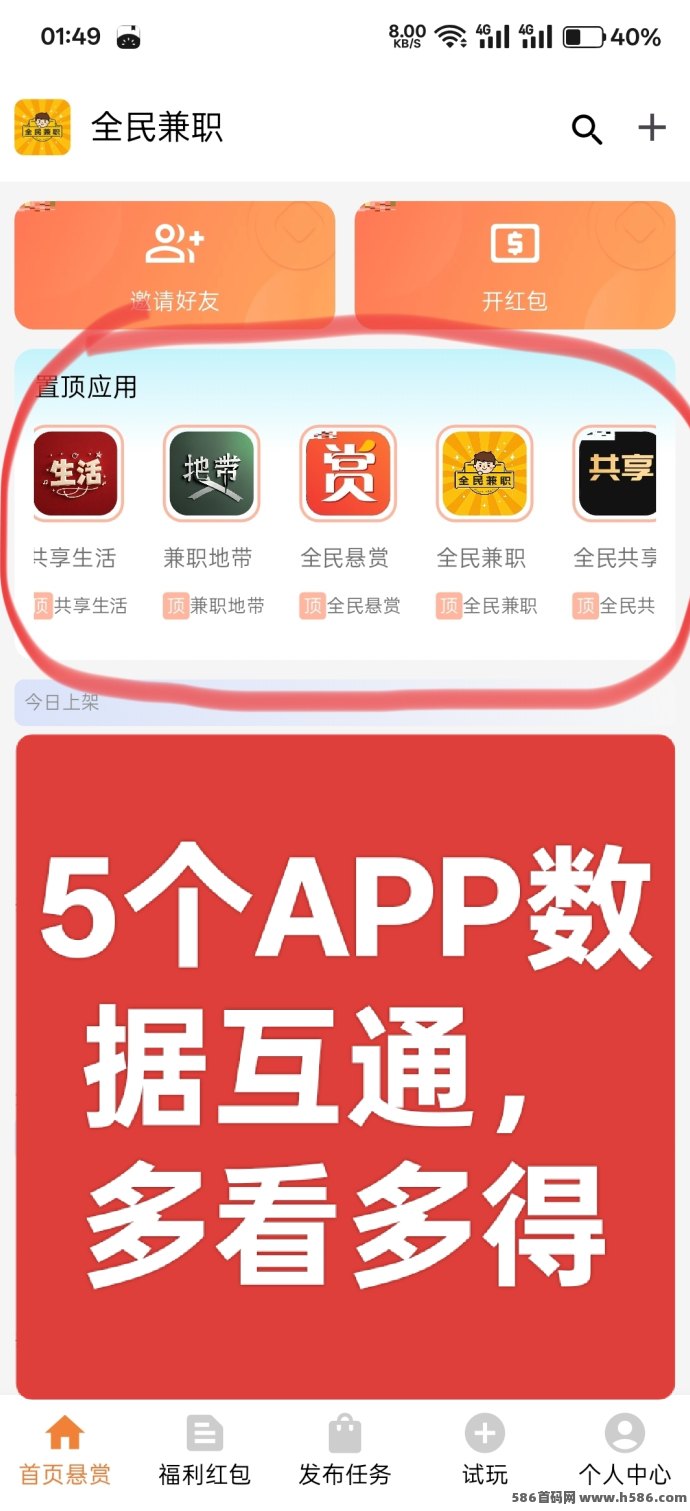Open the 共享生活 pinned app
Viewport: 690px width, 1511px height.
[x=78, y=474]
